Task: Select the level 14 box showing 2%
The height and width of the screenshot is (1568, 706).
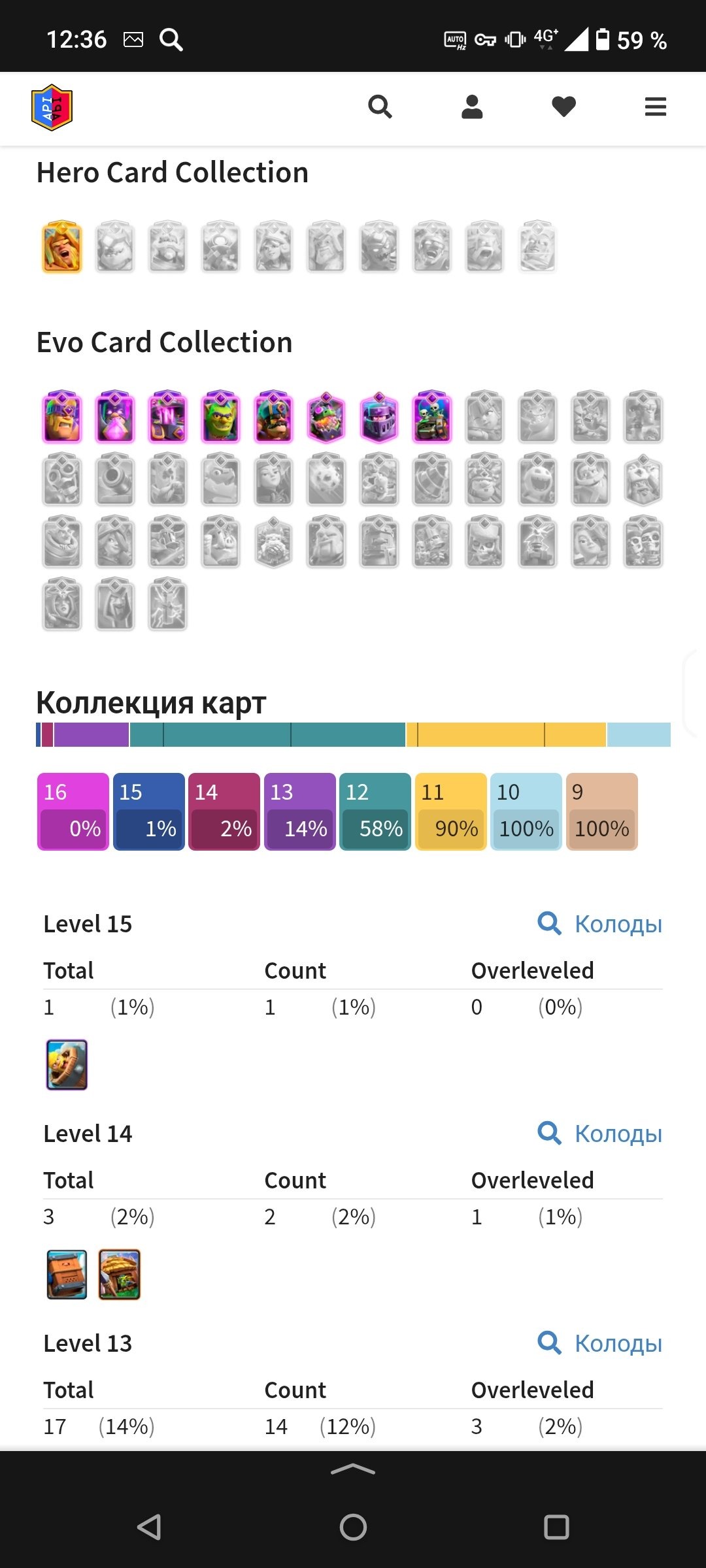Action: pos(224,811)
